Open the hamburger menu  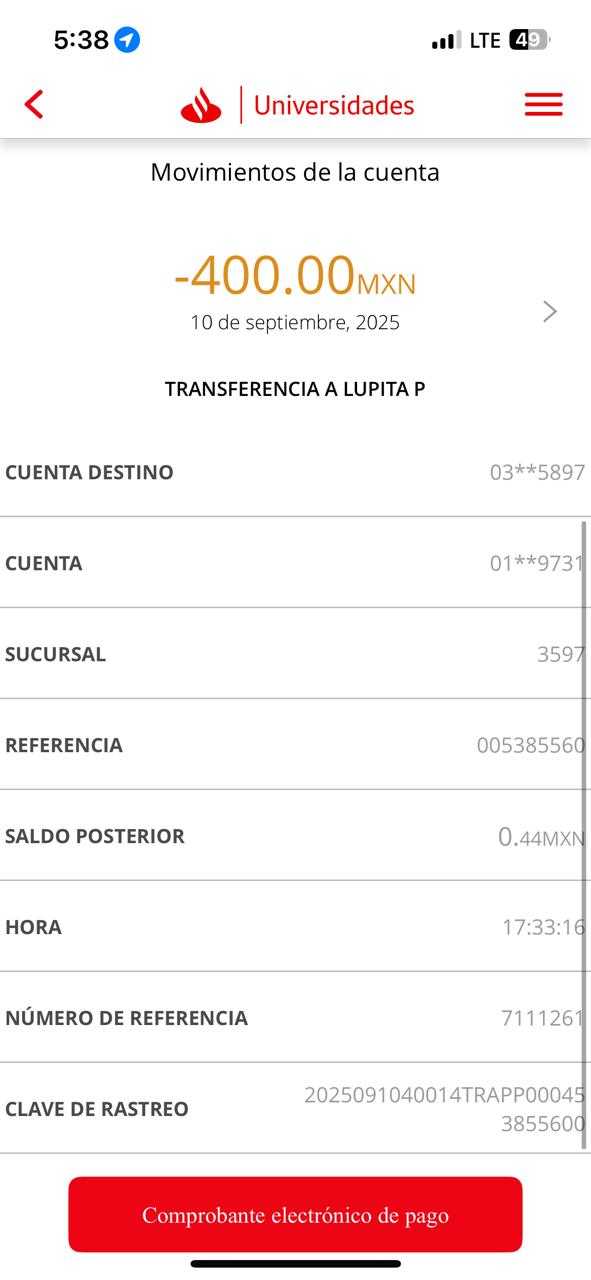tap(544, 104)
